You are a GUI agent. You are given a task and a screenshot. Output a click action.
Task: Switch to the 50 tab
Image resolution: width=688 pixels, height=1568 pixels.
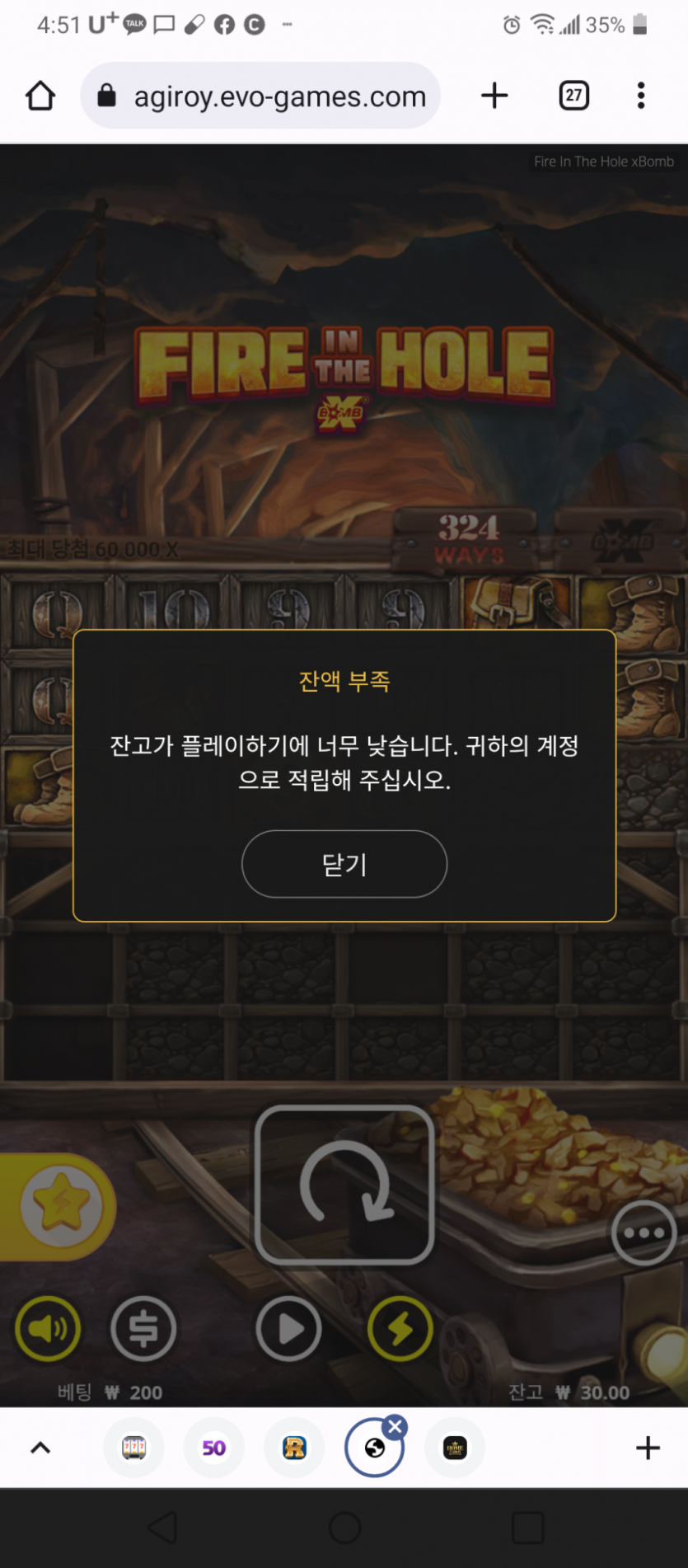point(213,1448)
